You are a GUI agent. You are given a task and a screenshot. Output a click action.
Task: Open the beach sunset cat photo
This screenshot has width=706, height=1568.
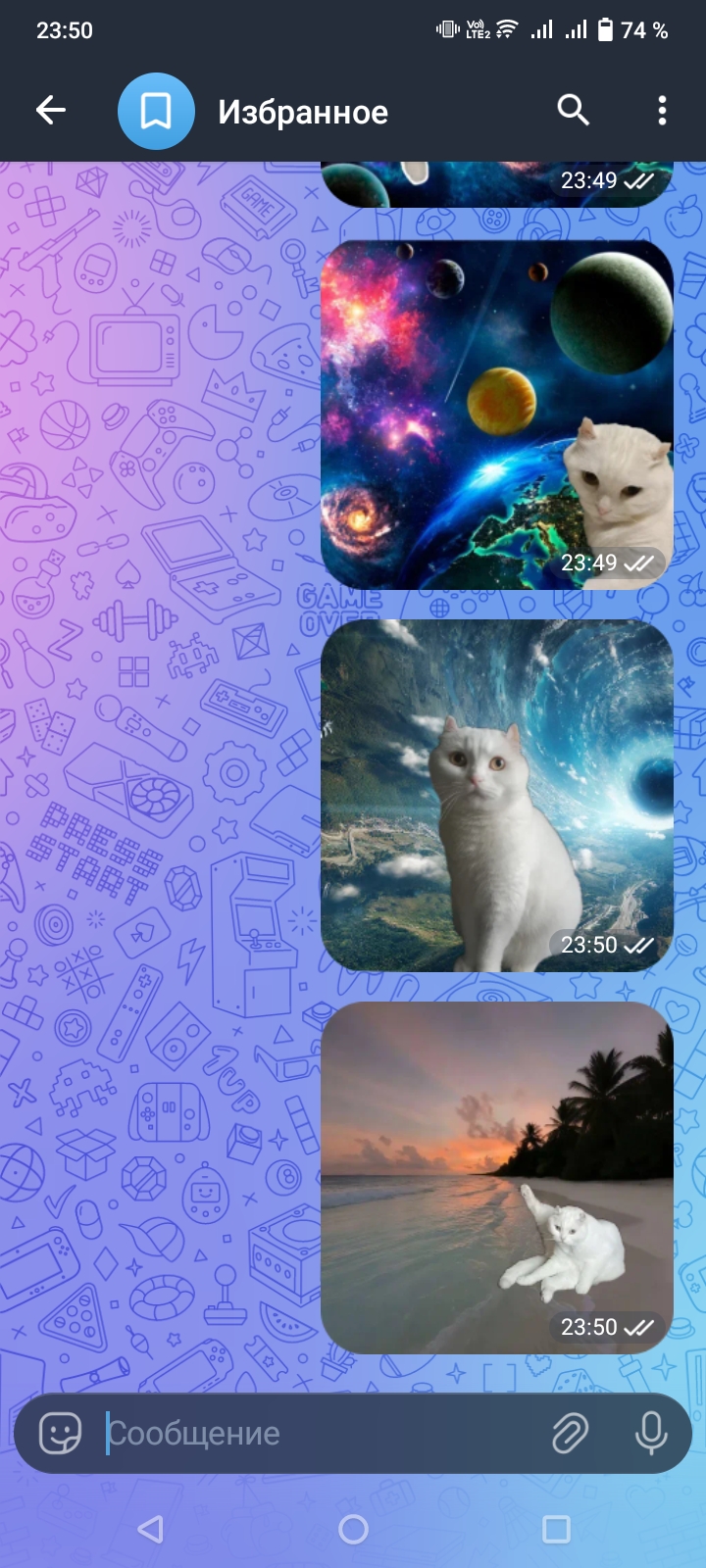(x=497, y=1177)
